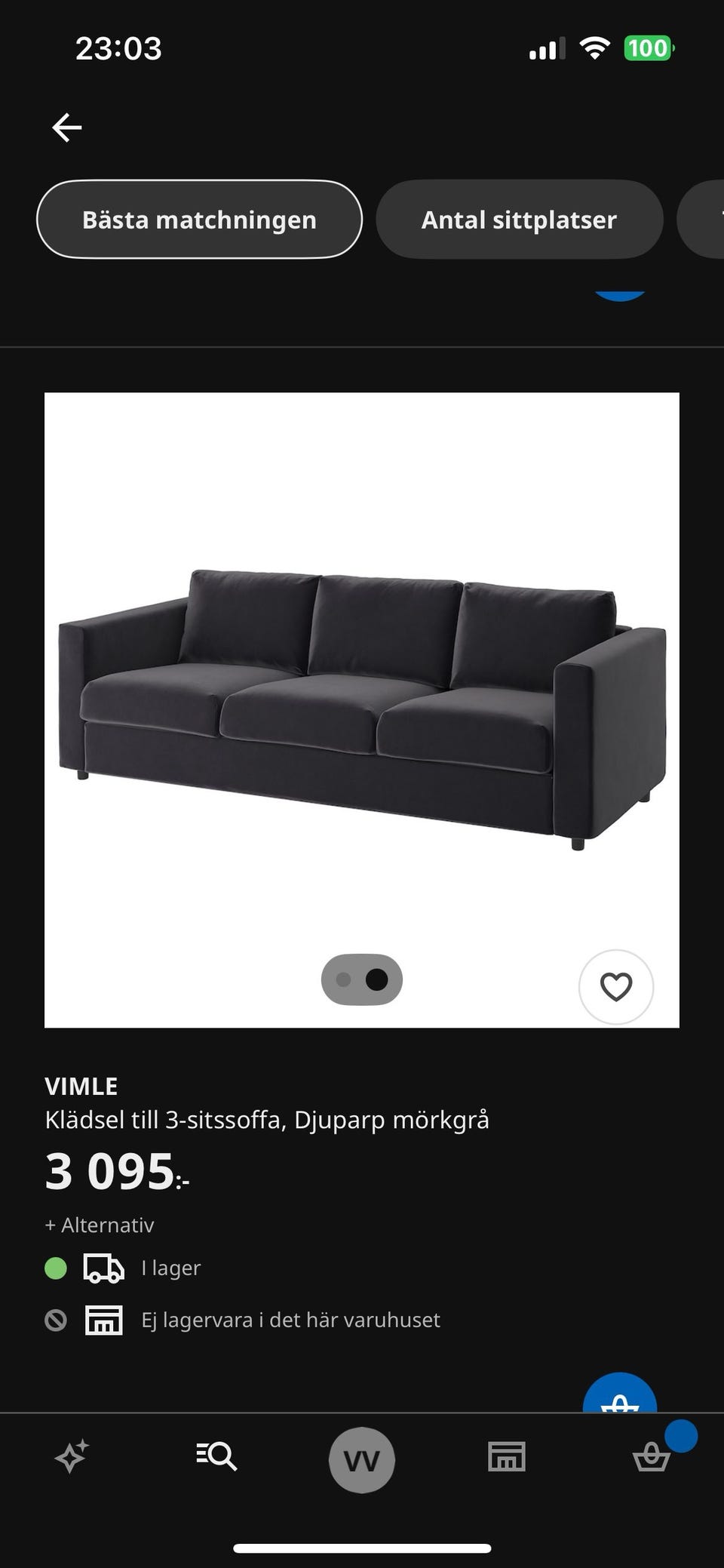The width and height of the screenshot is (724, 1568).
Task: Open the profile avatar in bottom navigation
Action: pyautogui.click(x=362, y=1459)
